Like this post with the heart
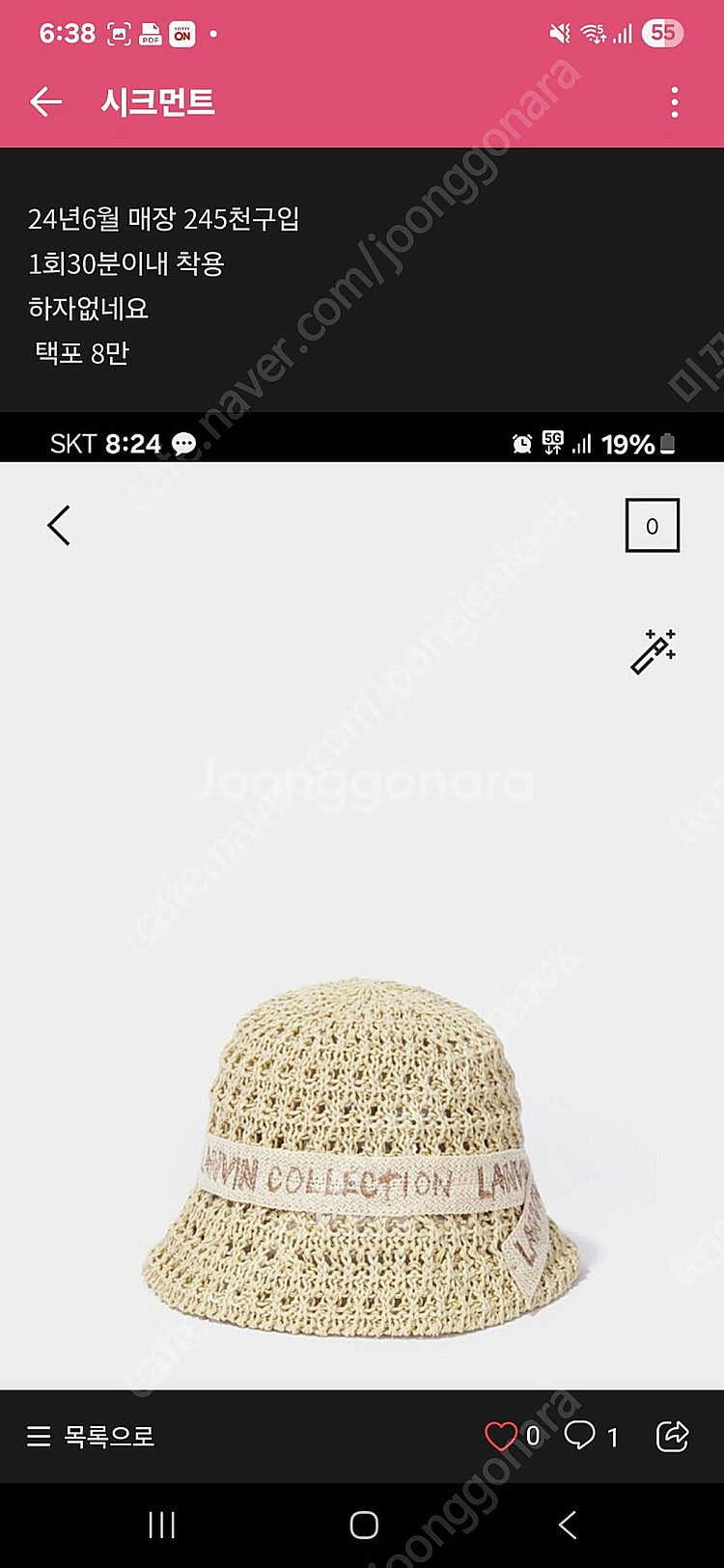 coord(501,1436)
